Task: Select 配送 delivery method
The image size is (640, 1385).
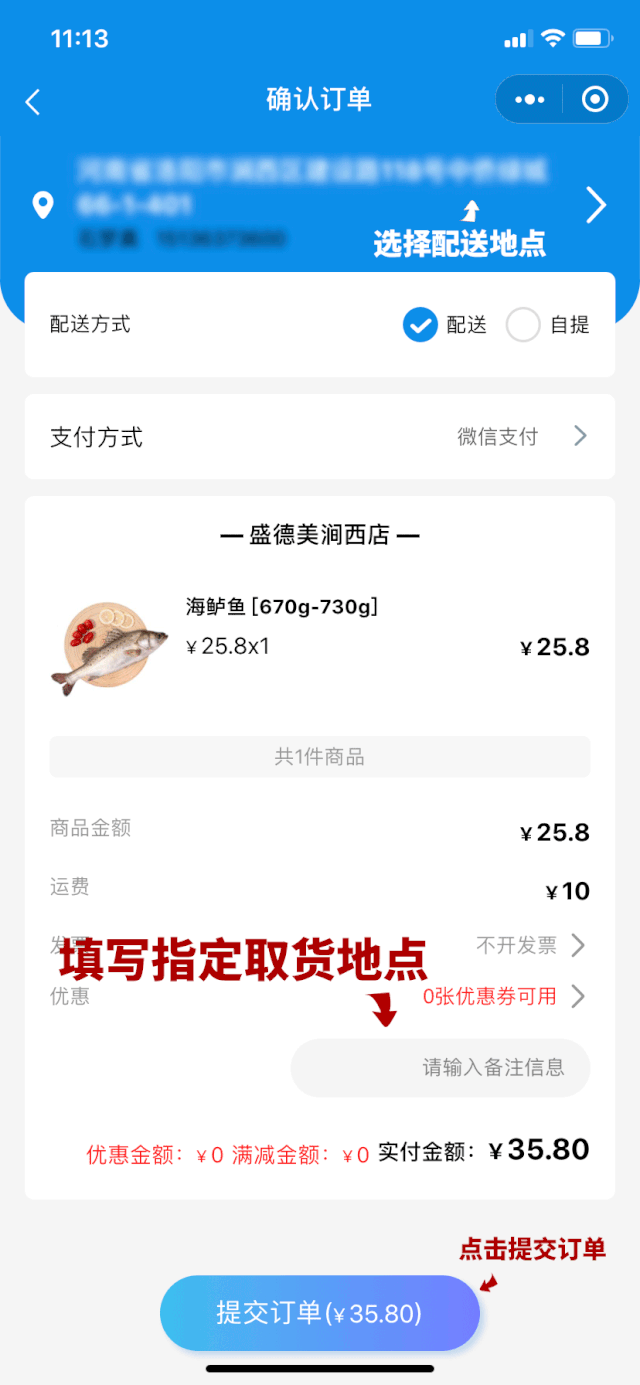Action: tap(421, 325)
